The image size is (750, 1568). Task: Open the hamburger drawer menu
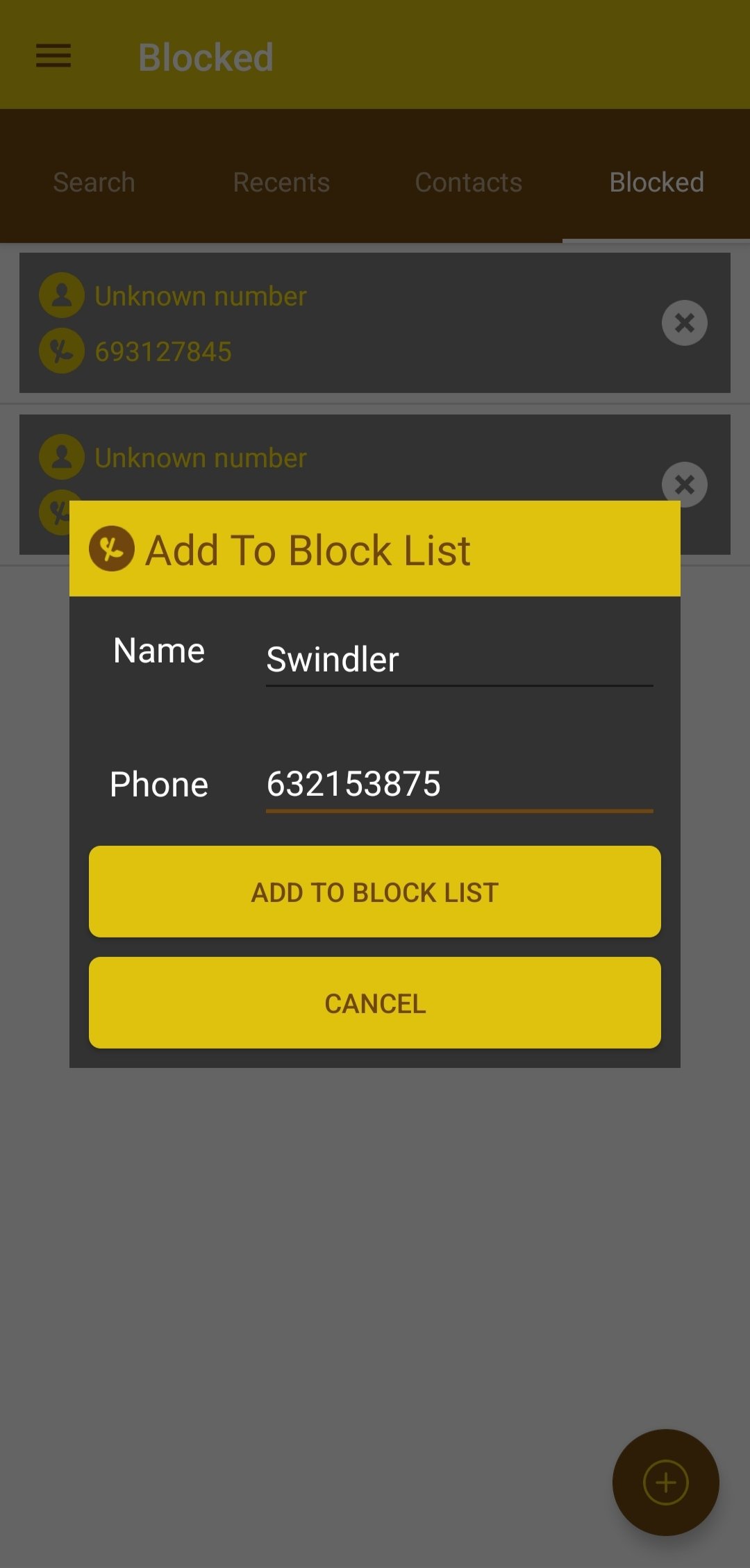(x=53, y=56)
